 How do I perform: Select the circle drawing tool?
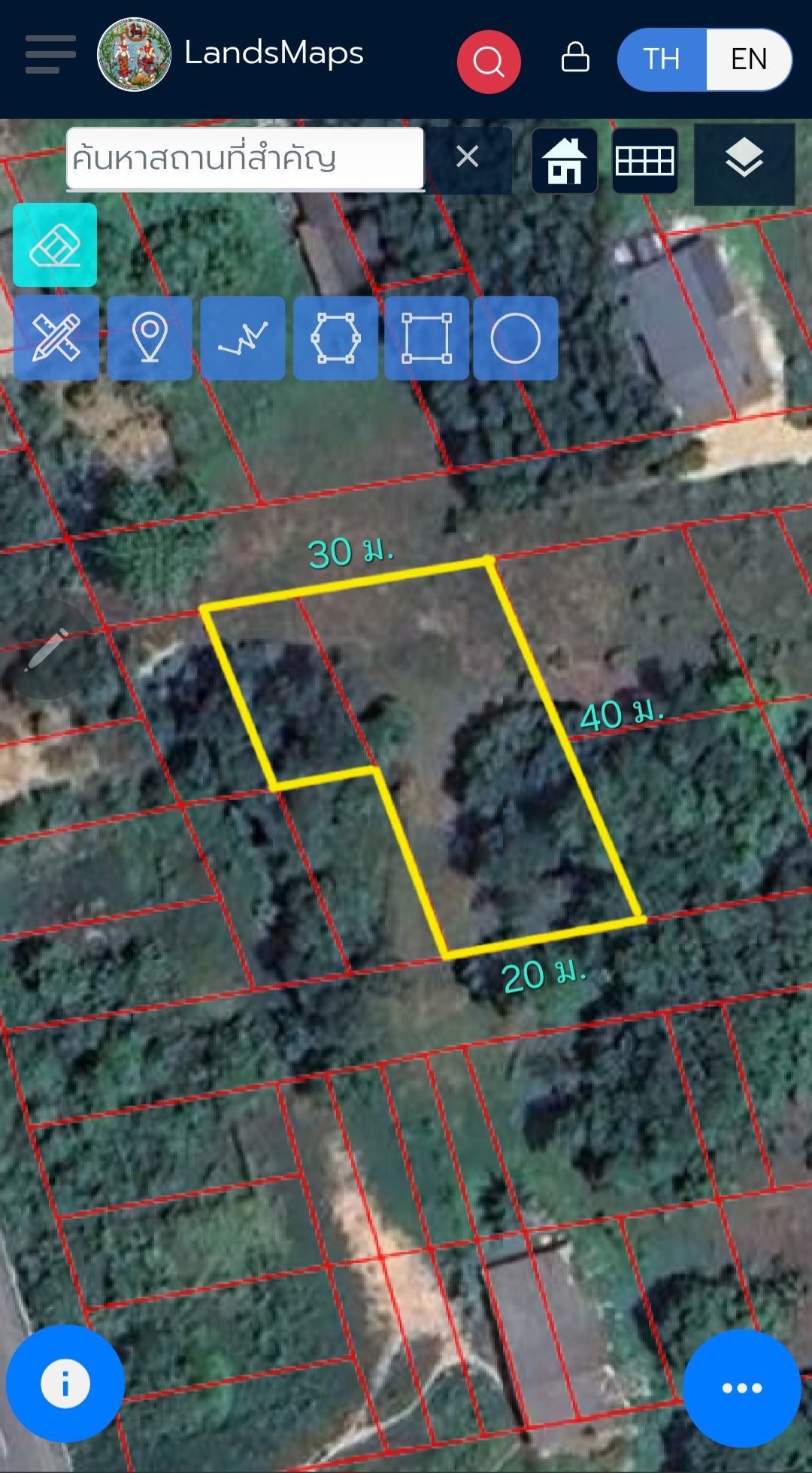pyautogui.click(x=516, y=338)
